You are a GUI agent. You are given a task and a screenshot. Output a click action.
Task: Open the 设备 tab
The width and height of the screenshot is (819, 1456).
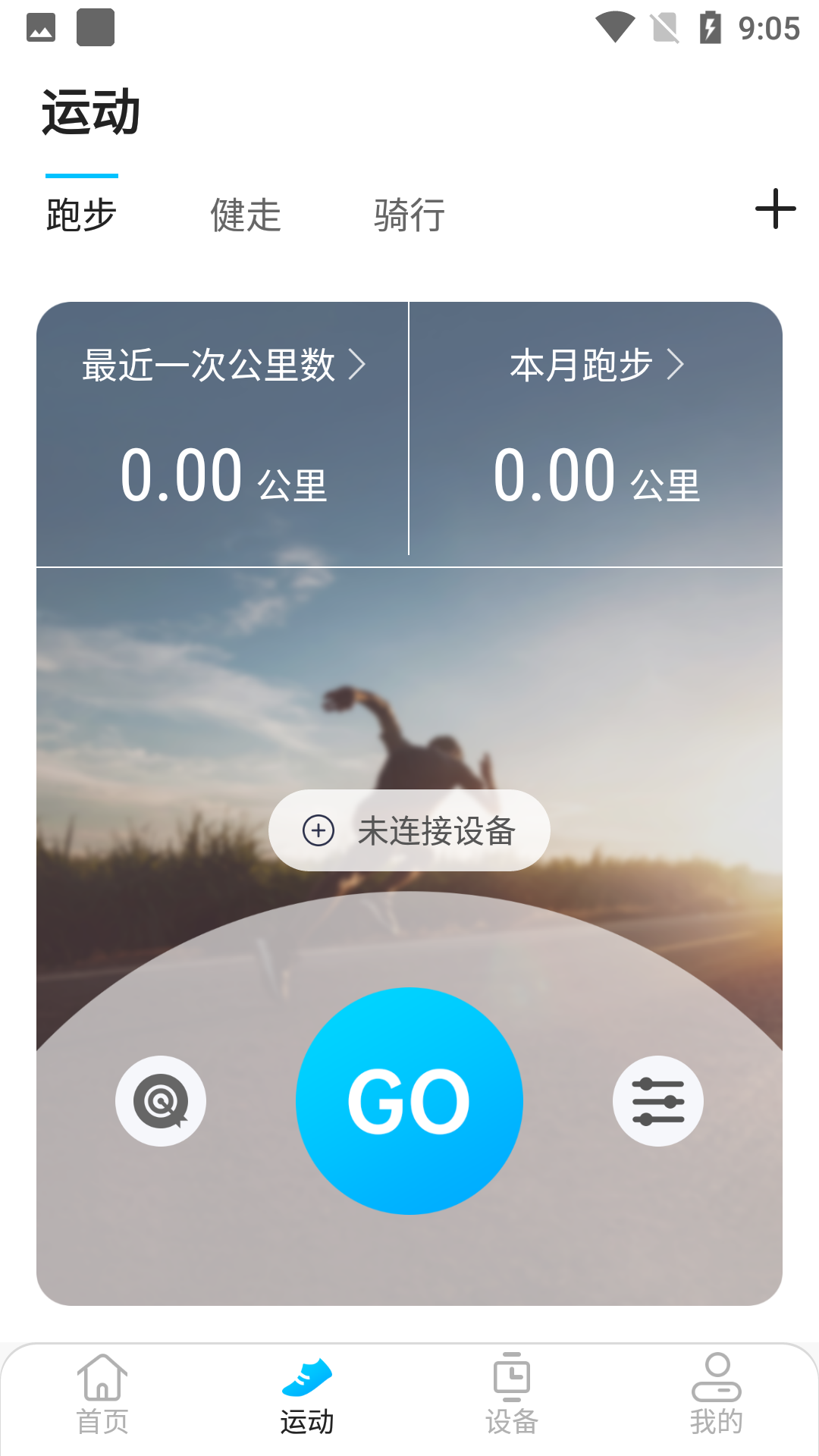click(x=512, y=1395)
